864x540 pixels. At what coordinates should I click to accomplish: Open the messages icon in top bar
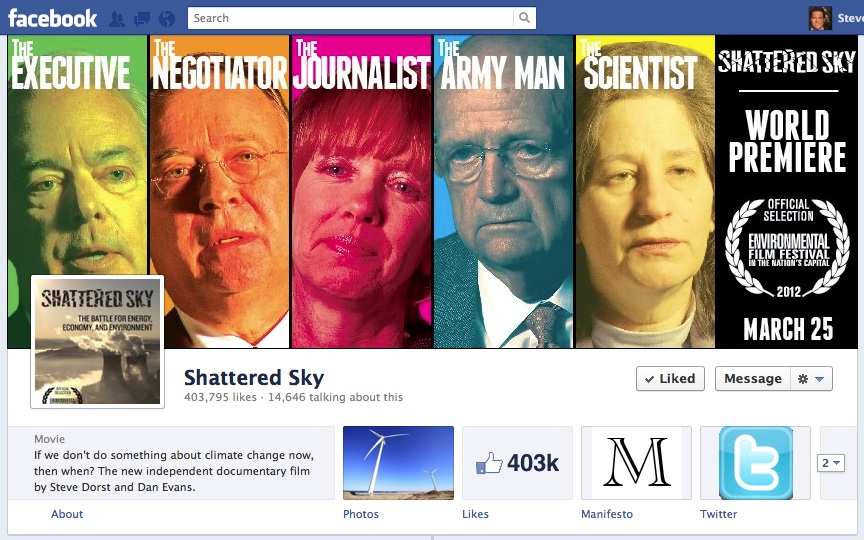tap(142, 18)
